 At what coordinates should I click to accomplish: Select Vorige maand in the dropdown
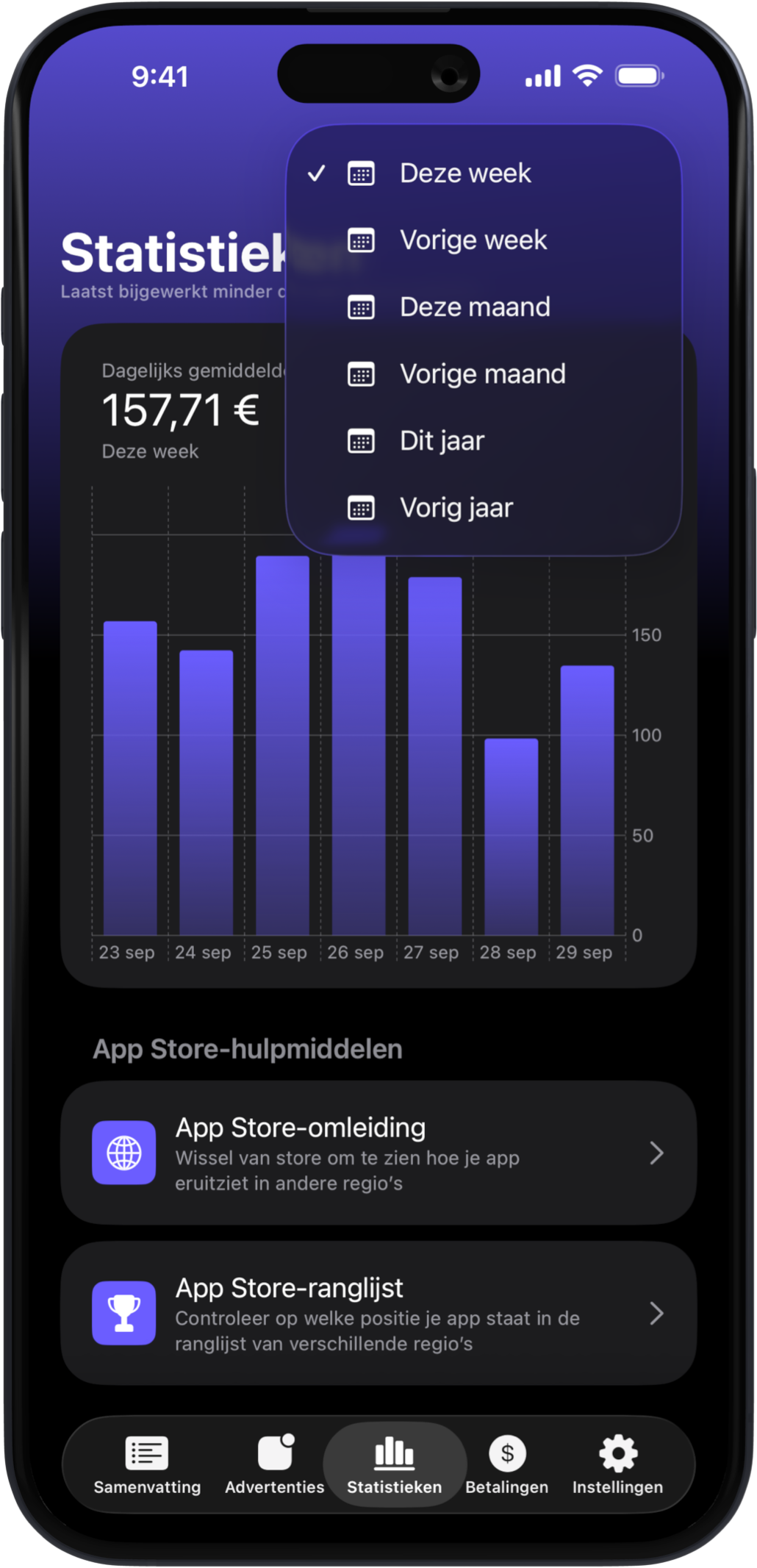click(x=482, y=374)
